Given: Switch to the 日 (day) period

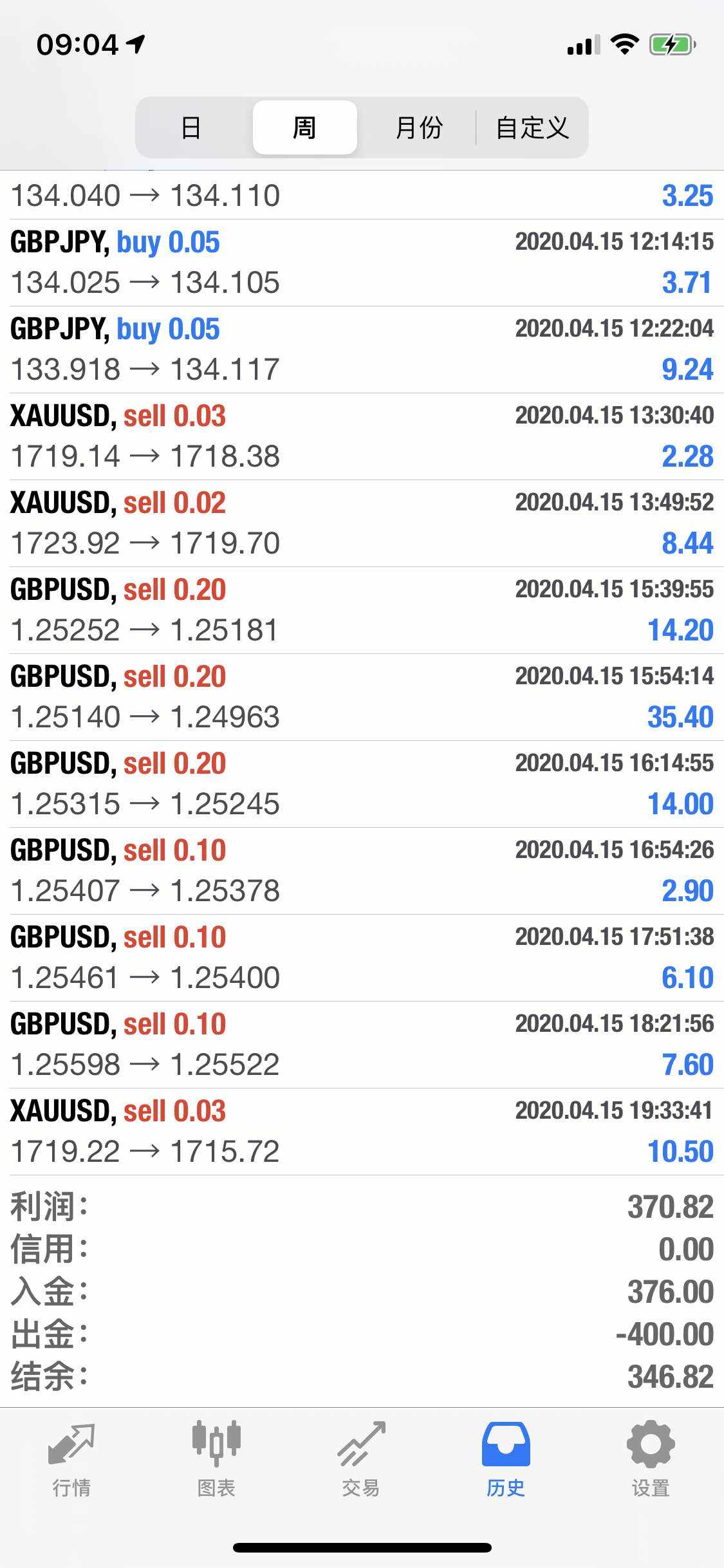Looking at the screenshot, I should pos(191,127).
